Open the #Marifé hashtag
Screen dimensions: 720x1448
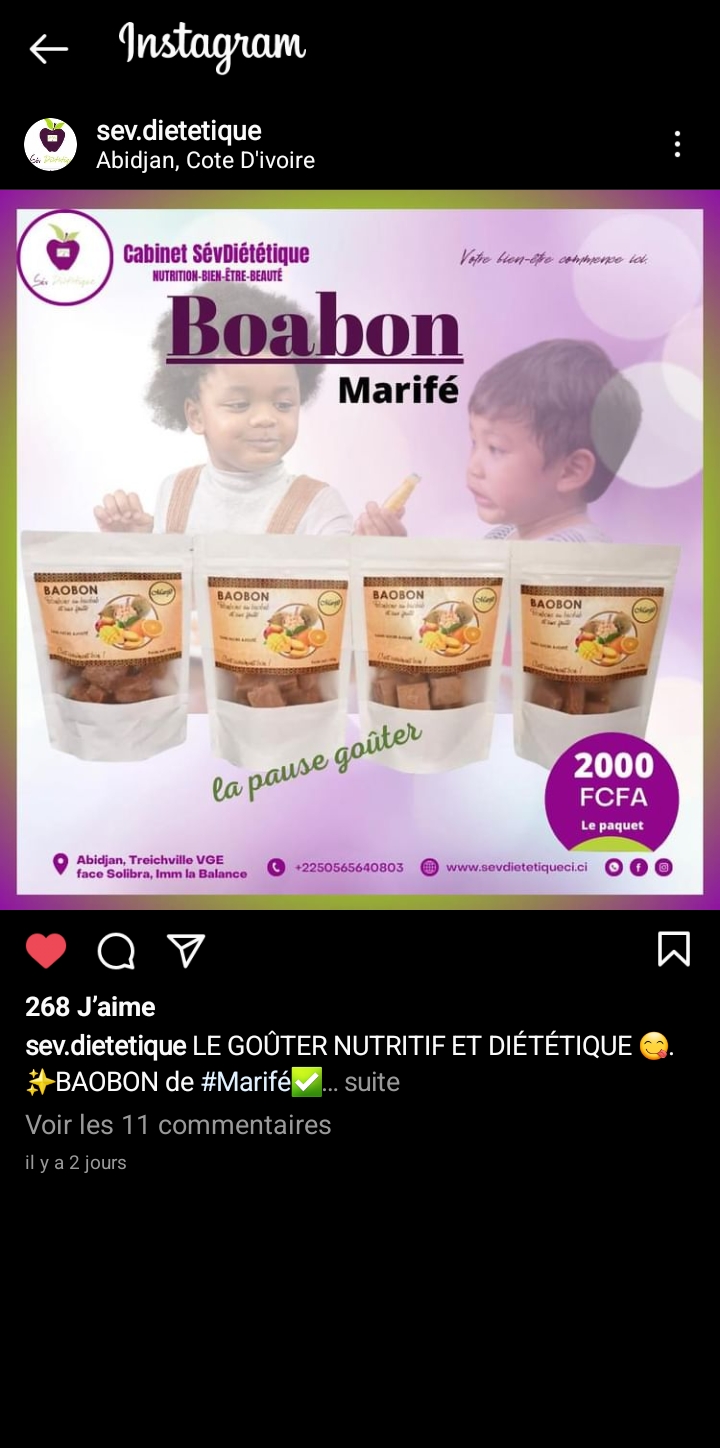pyautogui.click(x=245, y=1082)
